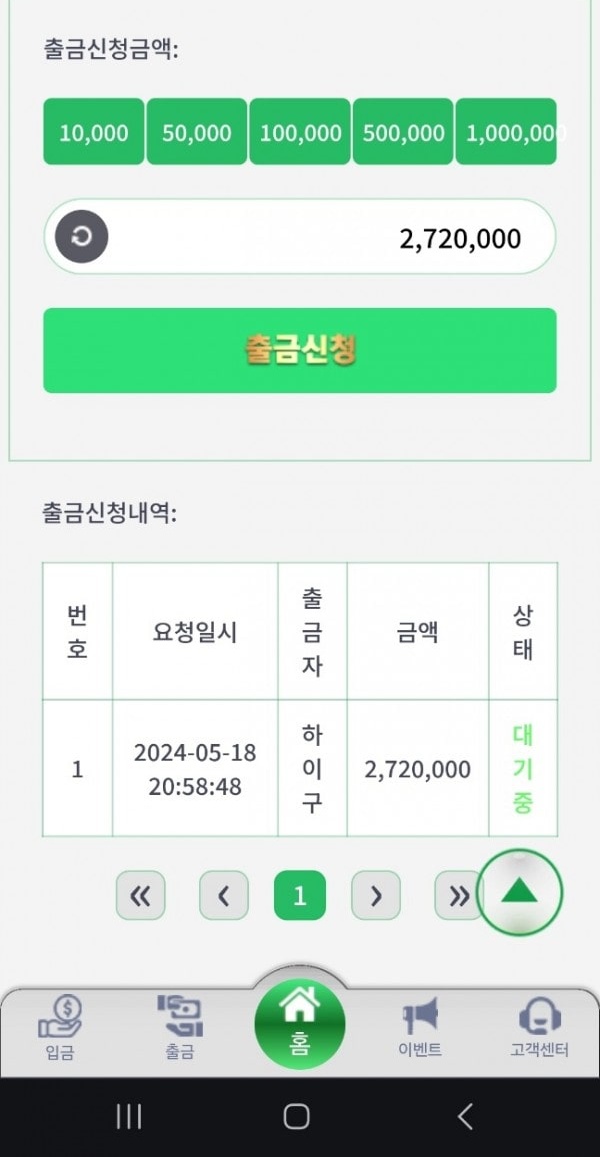Select the 1,000,000 amount chip
Image resolution: width=600 pixels, height=1157 pixels.
click(x=506, y=132)
